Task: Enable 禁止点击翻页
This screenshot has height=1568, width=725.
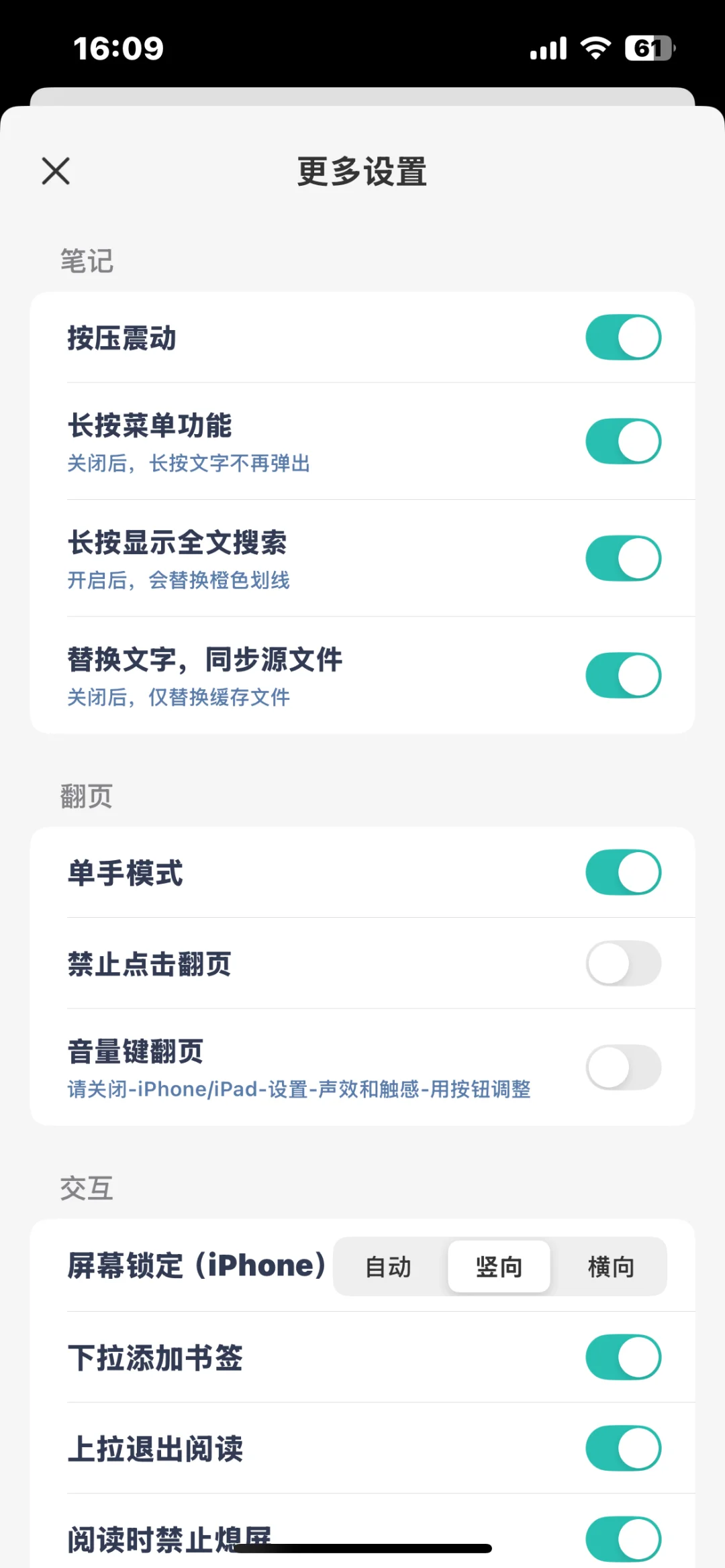Action: point(624,963)
